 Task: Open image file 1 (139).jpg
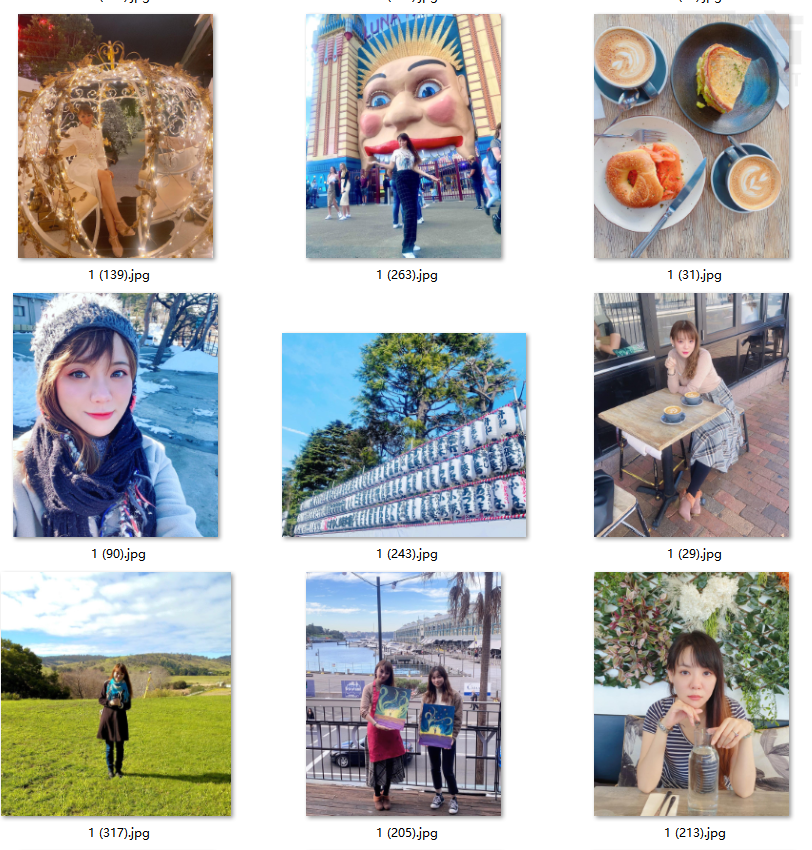pyautogui.click(x=115, y=136)
